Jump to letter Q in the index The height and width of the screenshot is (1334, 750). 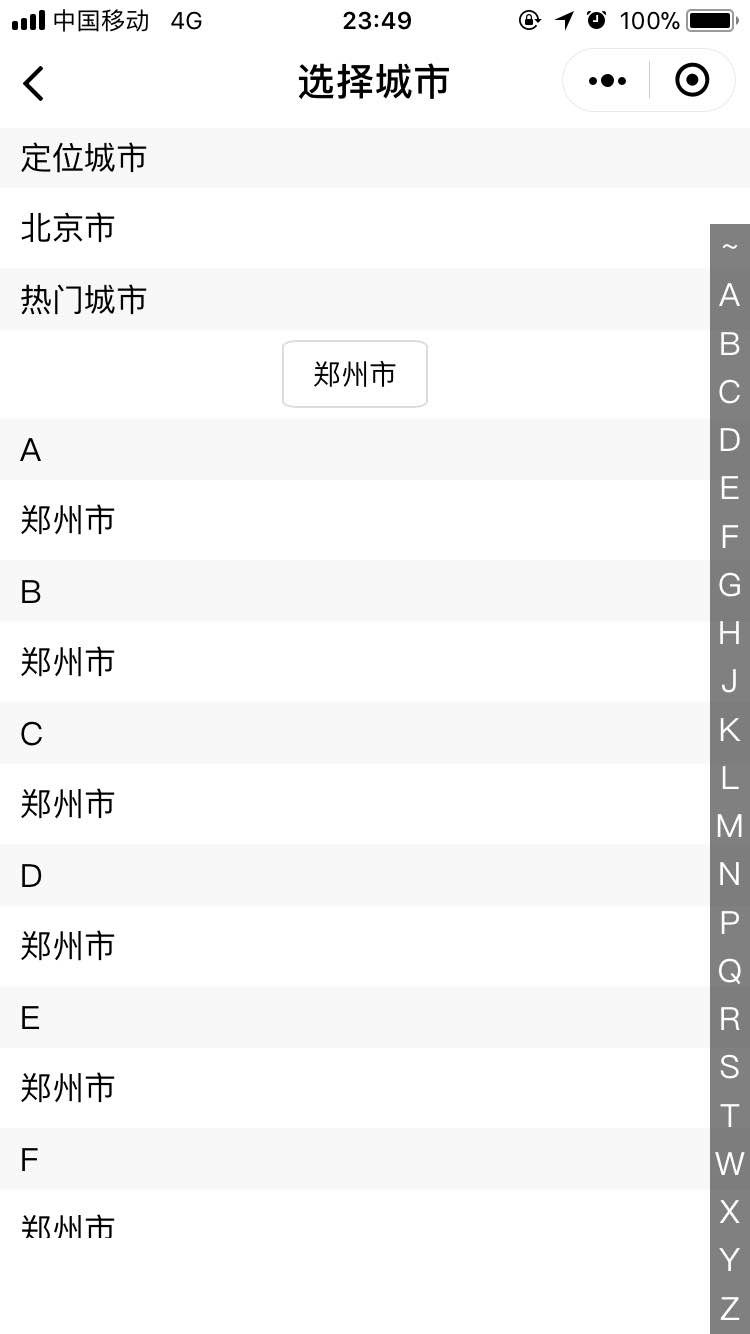(x=729, y=970)
